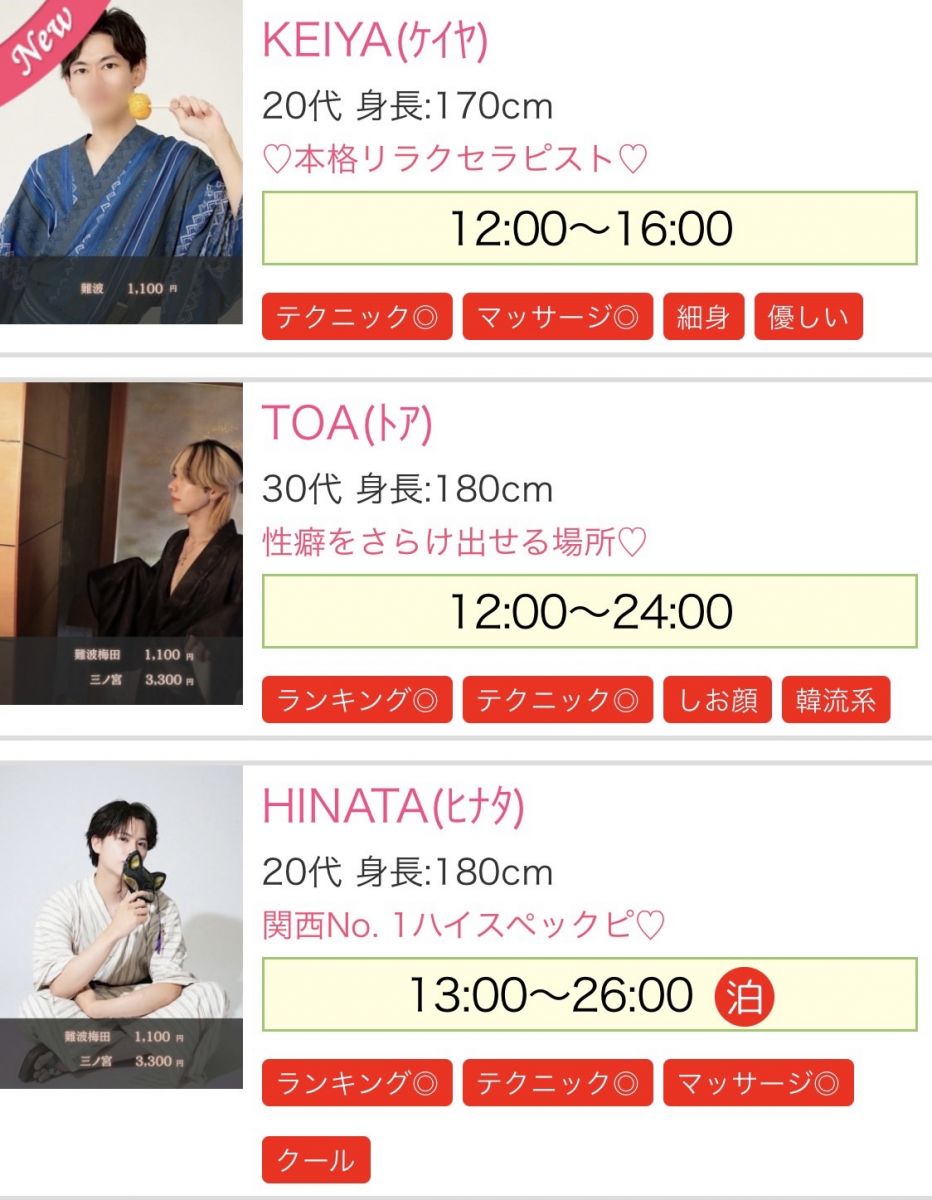Open TOA's profile photo
This screenshot has width=932, height=1200.
[x=121, y=544]
